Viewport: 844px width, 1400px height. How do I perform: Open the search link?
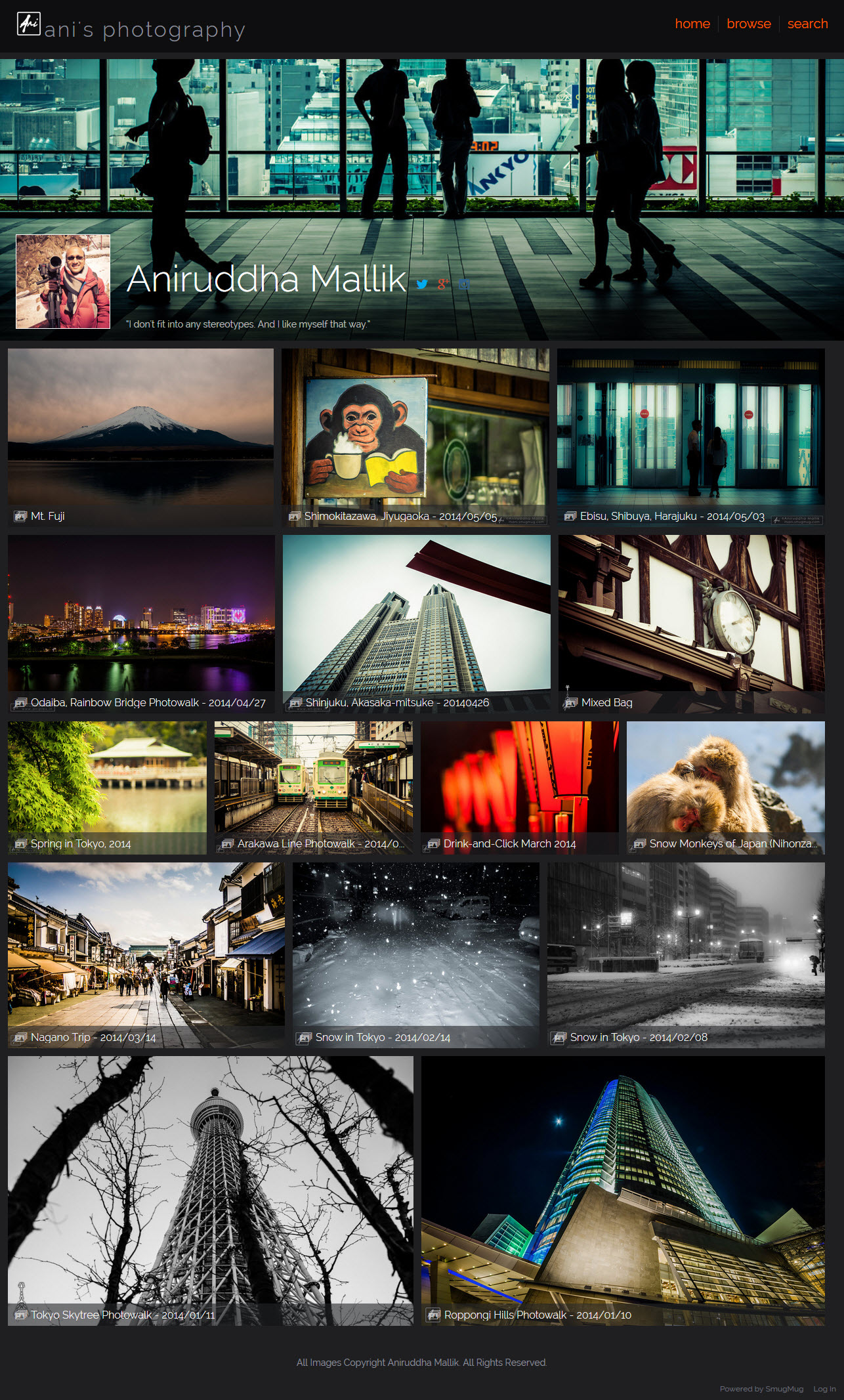[x=807, y=24]
